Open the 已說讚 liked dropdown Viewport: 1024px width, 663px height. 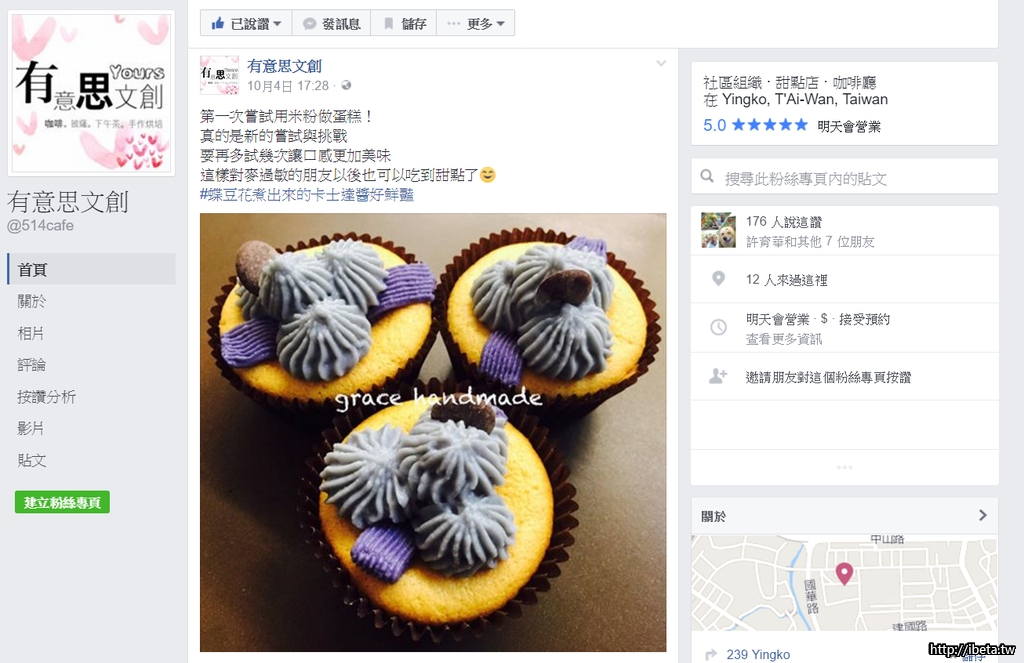(246, 23)
